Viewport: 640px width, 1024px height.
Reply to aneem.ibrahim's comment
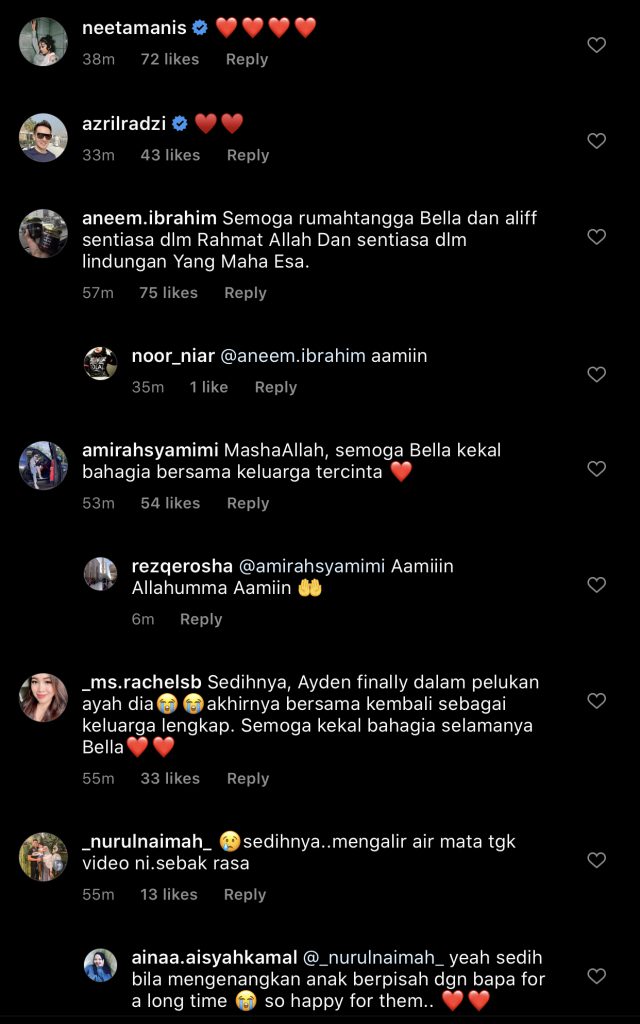[245, 293]
